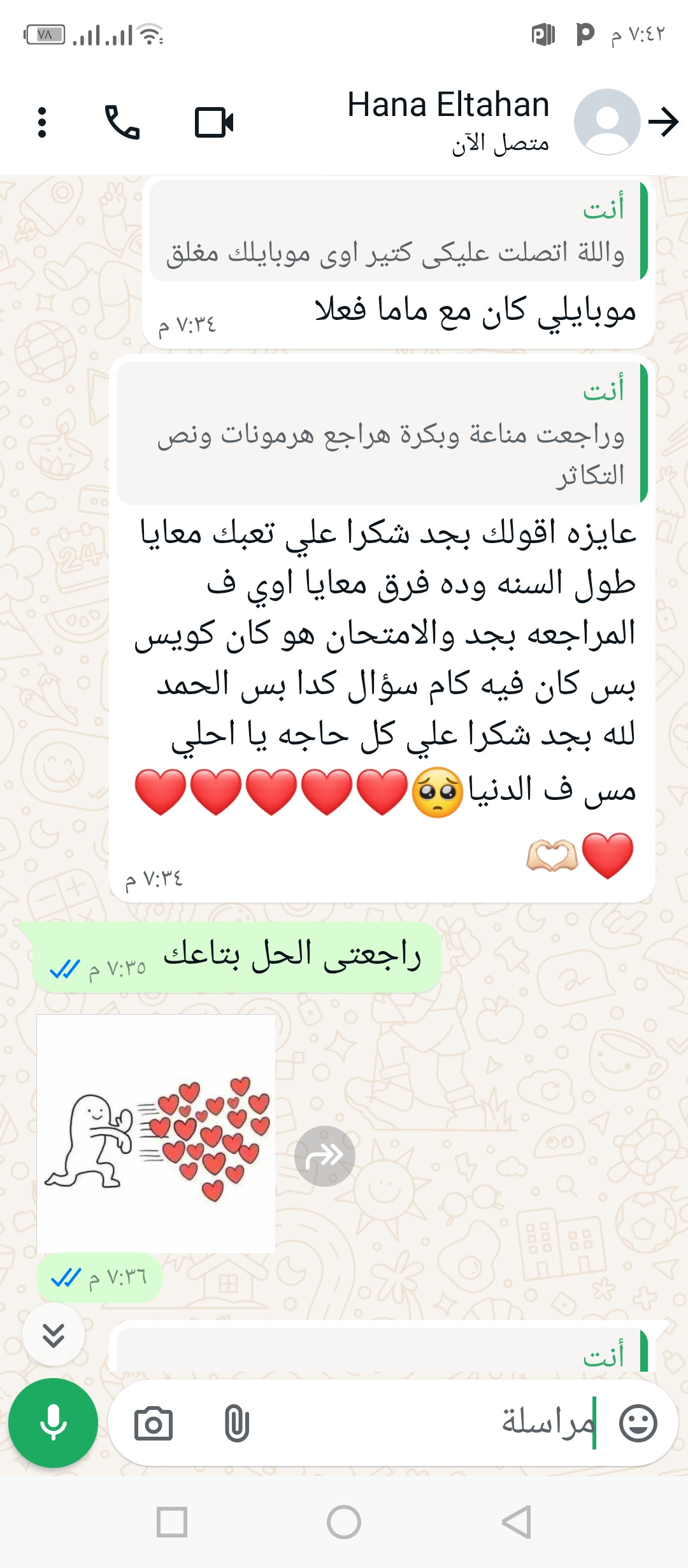Attach a file with the paperclip

tap(236, 1423)
